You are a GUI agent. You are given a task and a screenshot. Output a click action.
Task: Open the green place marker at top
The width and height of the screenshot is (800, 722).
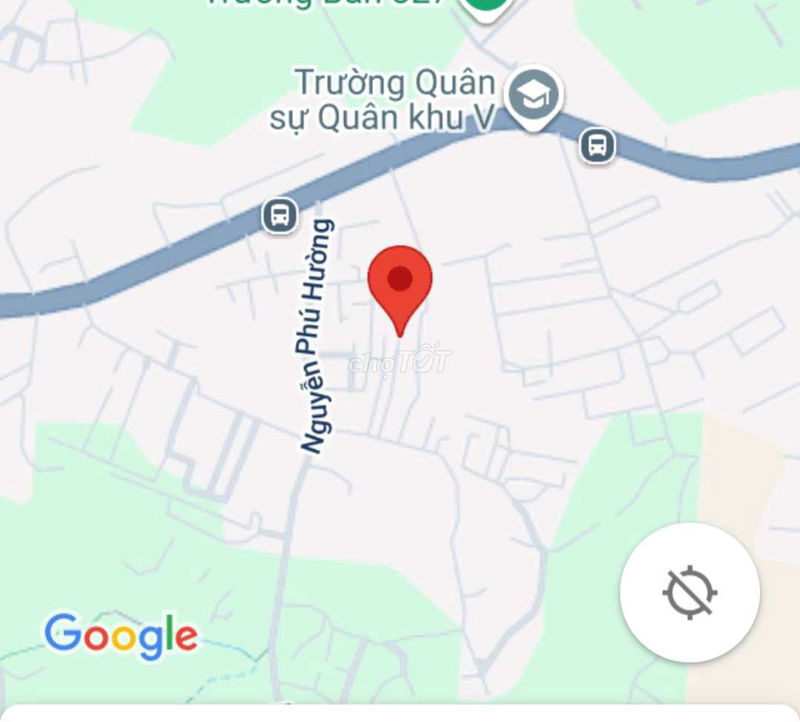point(485,10)
